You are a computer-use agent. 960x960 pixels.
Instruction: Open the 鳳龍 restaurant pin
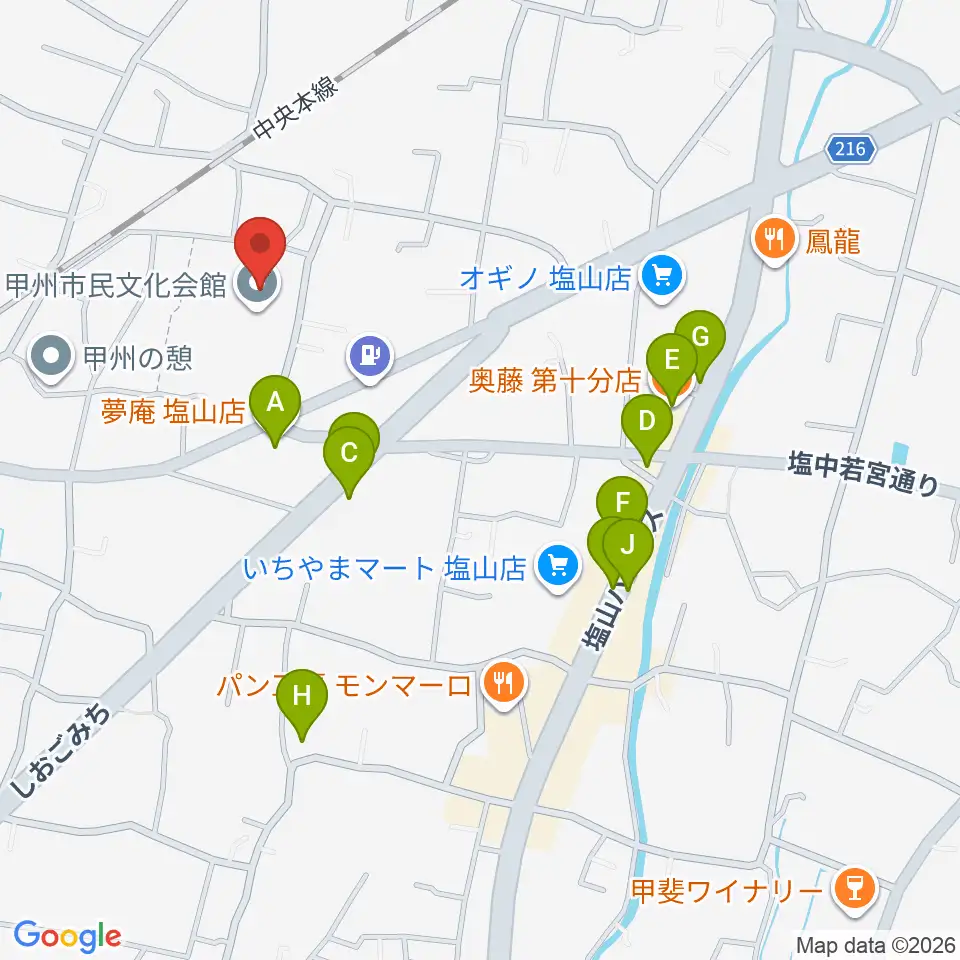click(x=775, y=240)
